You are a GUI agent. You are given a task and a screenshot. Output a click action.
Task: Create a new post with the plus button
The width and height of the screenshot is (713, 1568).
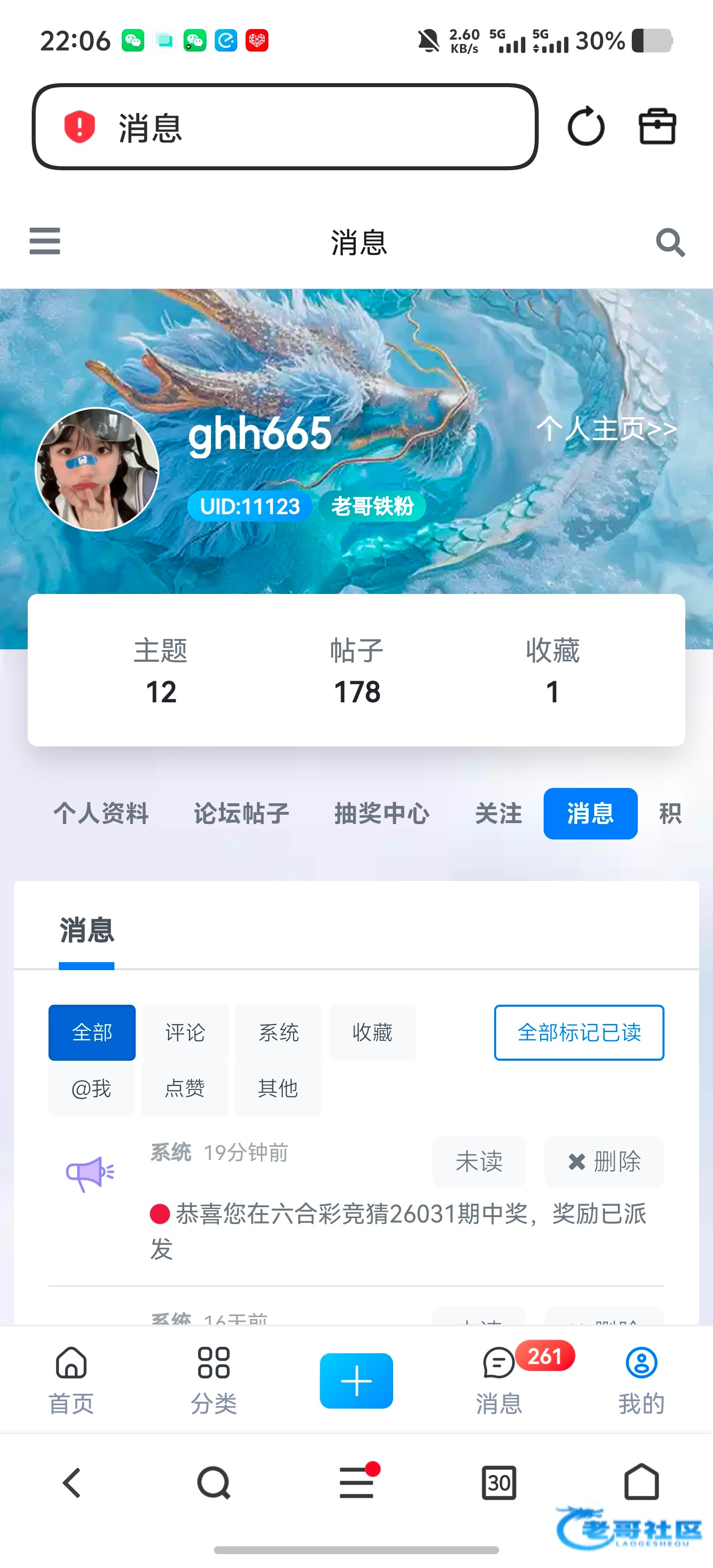point(356,1380)
